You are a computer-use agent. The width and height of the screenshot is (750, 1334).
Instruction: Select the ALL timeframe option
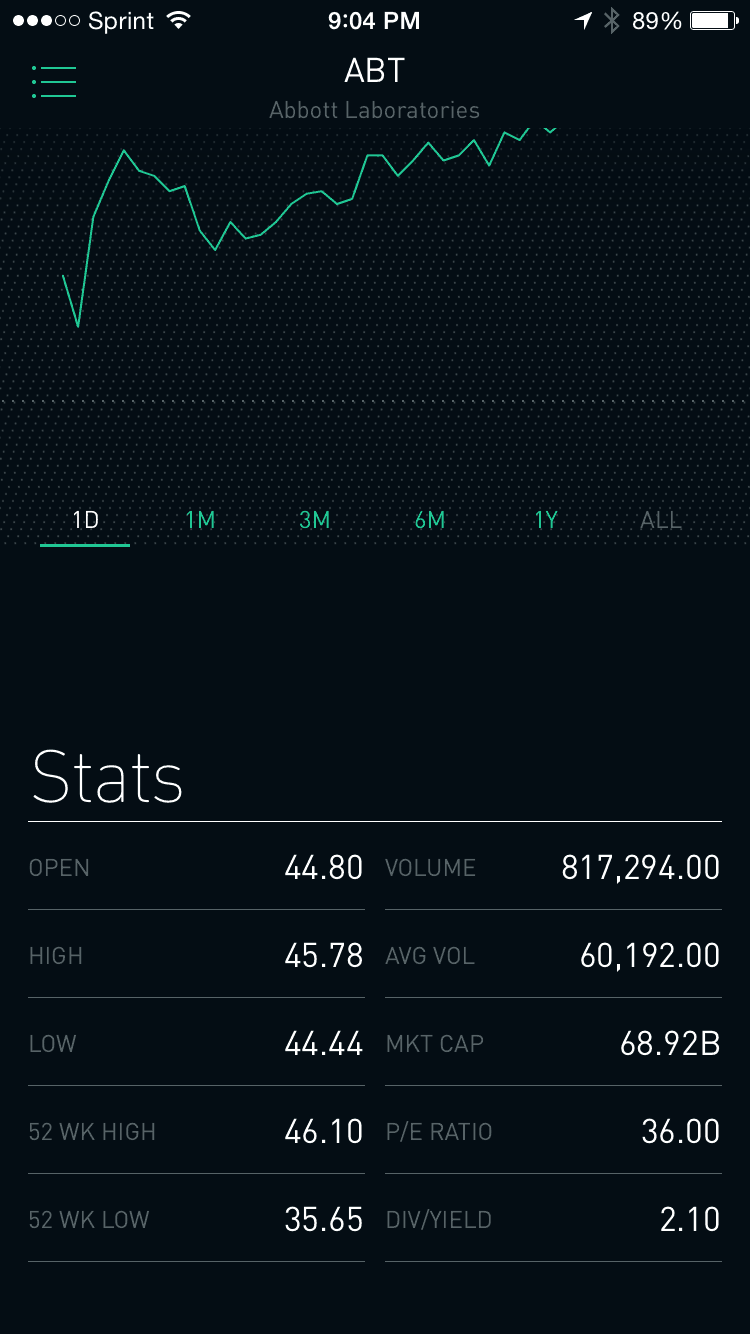(660, 520)
